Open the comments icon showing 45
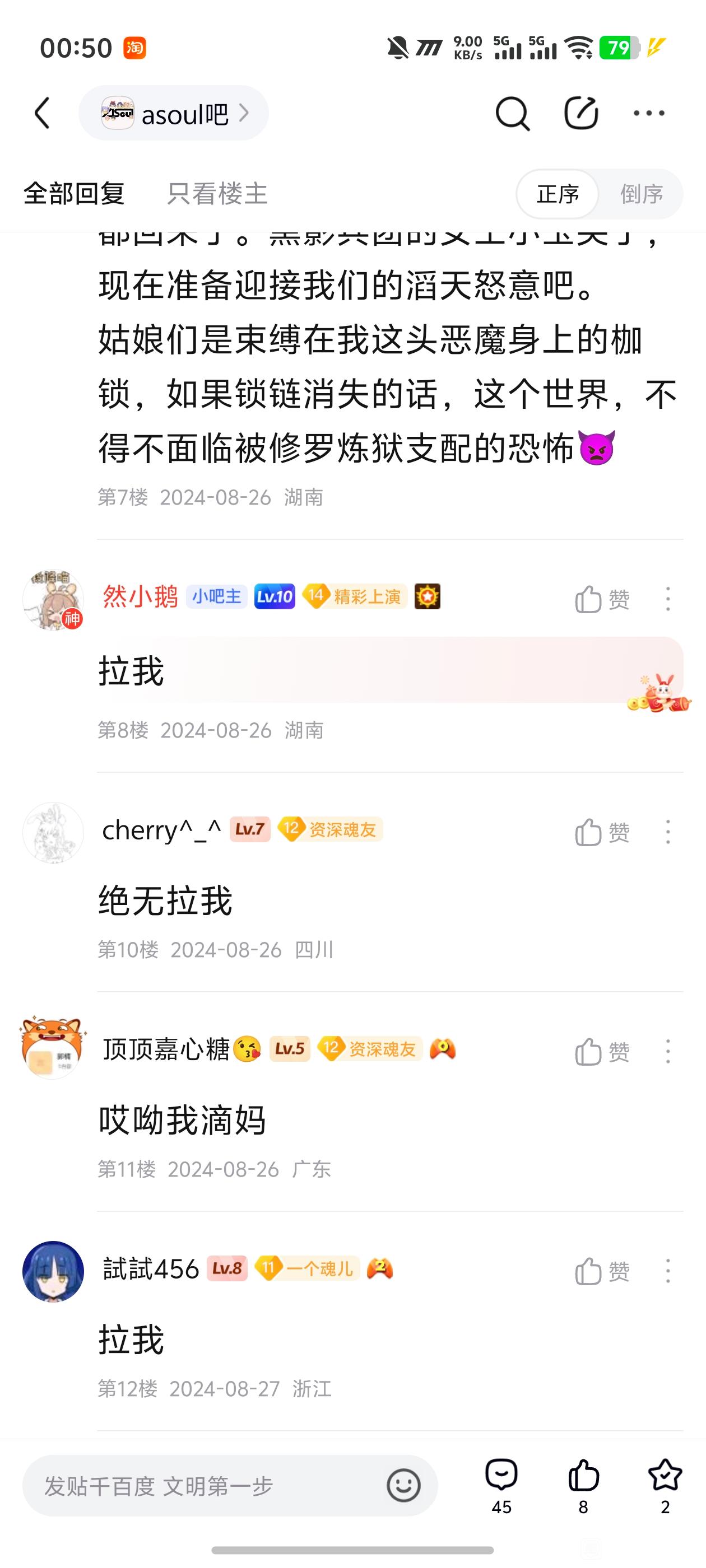This screenshot has height=1568, width=706. 501,1485
